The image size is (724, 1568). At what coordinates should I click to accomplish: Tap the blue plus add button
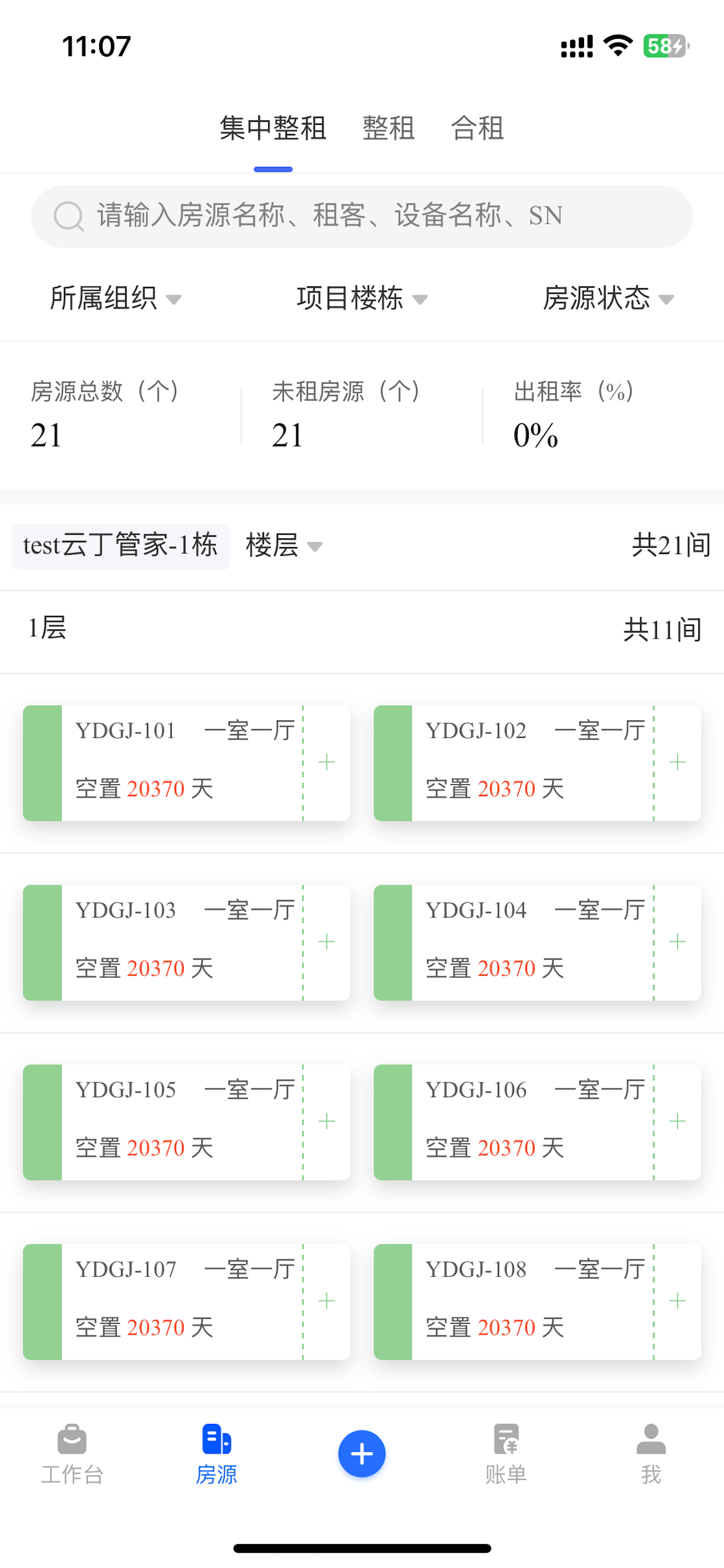[362, 1454]
